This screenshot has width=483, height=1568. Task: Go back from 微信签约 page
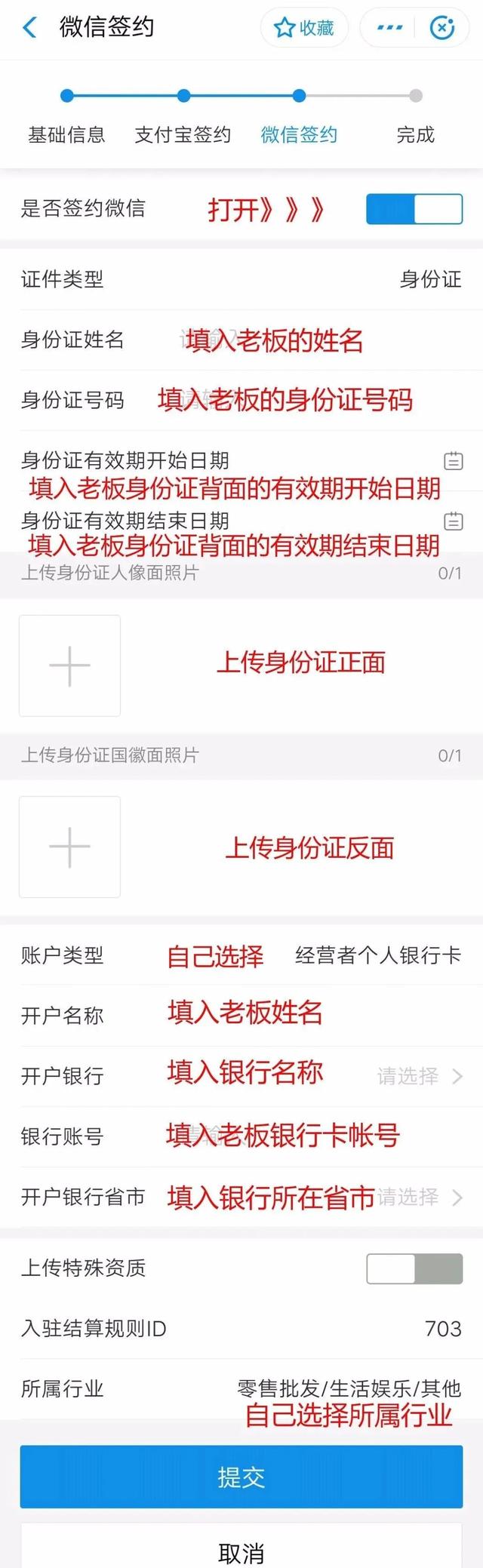(x=30, y=28)
